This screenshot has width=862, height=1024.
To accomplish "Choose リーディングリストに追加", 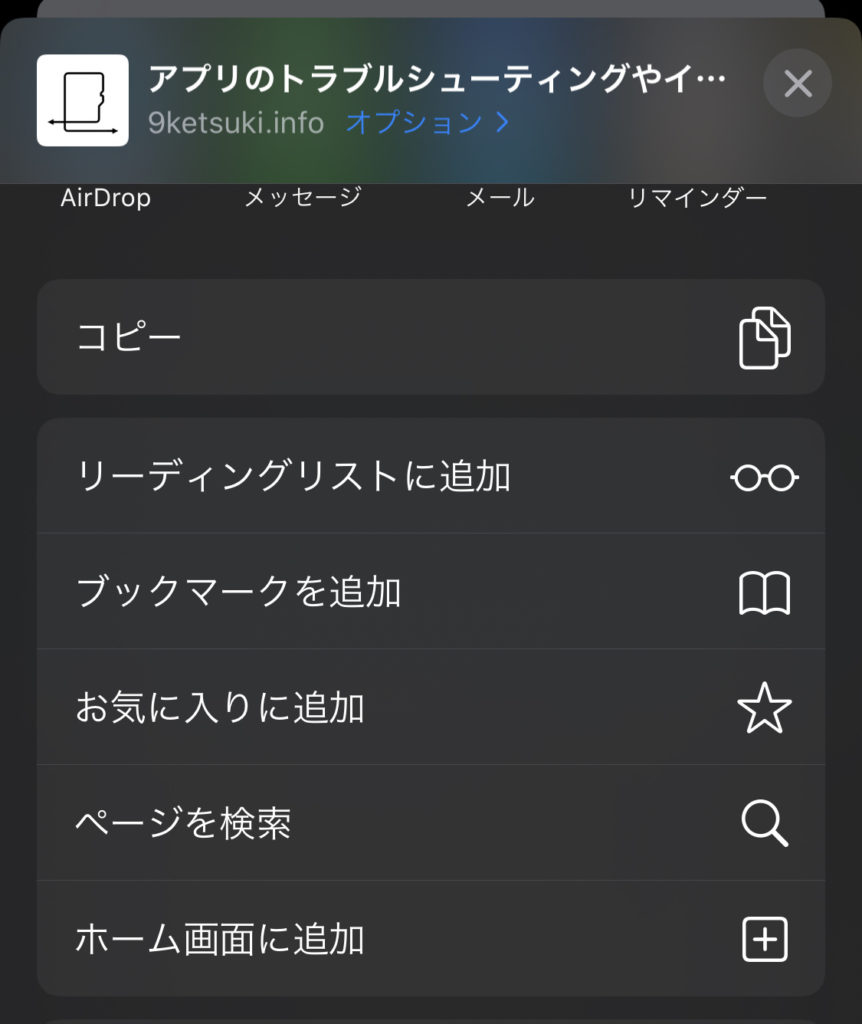I will pos(430,476).
